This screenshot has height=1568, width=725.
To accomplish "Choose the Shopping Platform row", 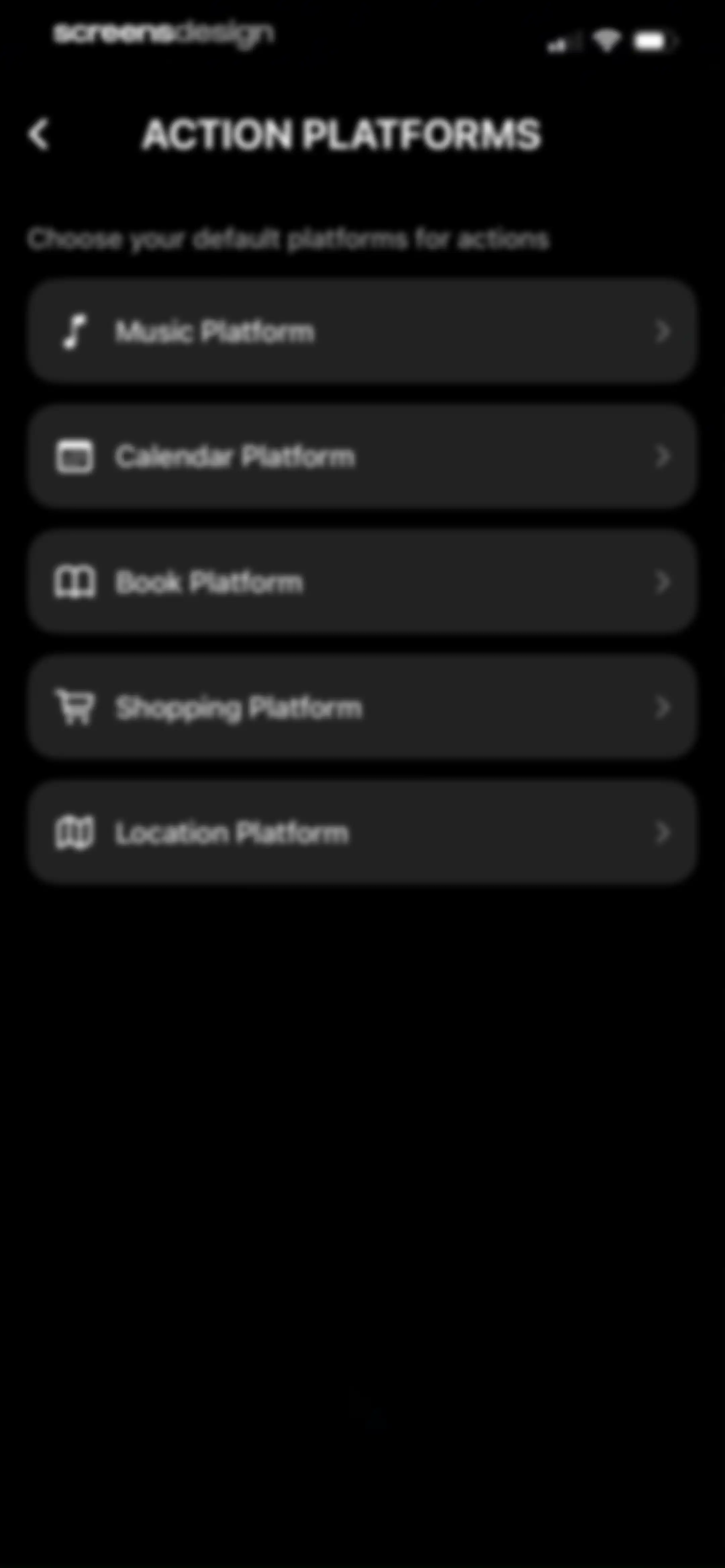I will 362,707.
